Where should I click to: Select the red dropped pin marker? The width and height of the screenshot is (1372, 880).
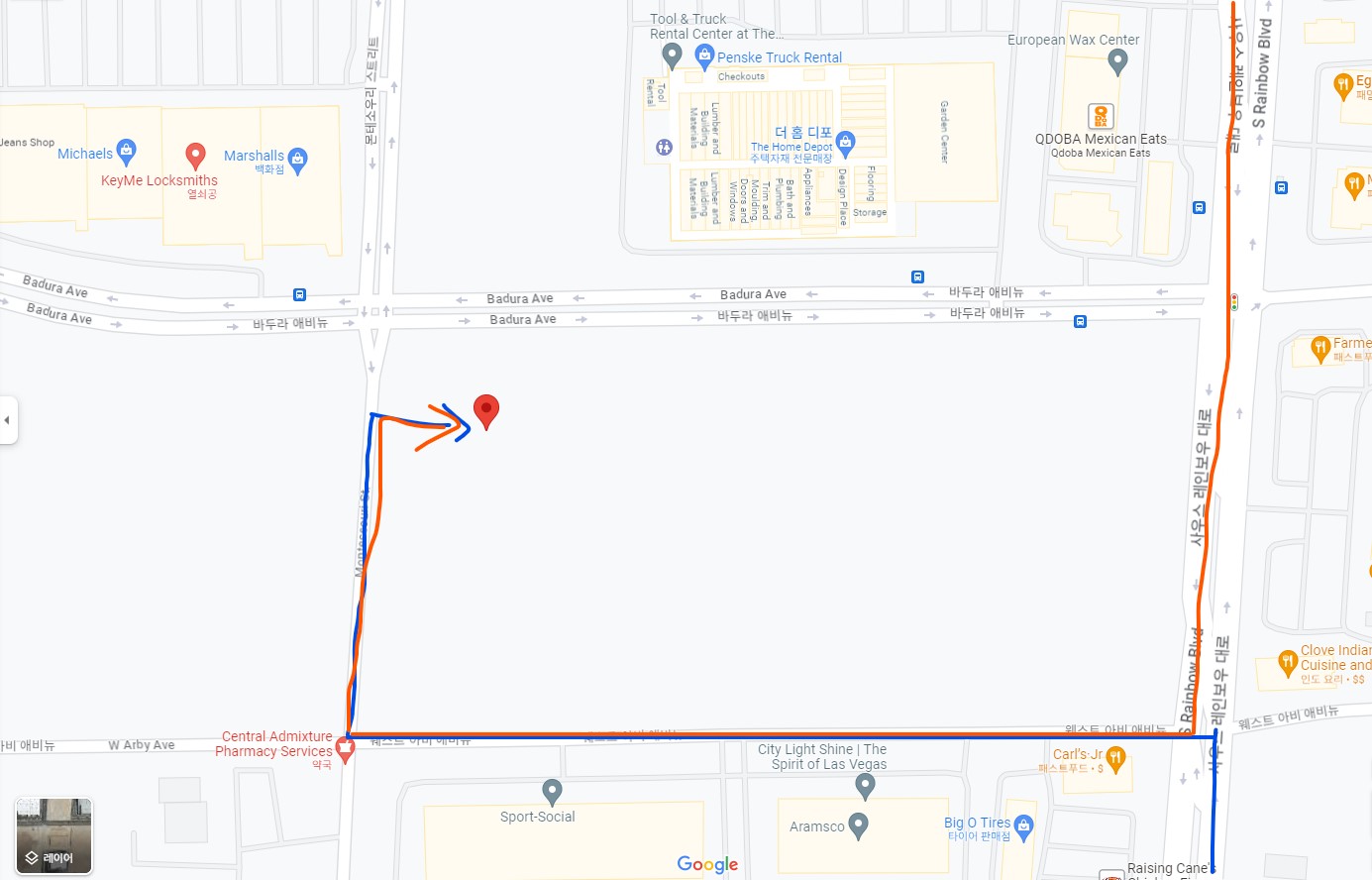[x=486, y=410]
